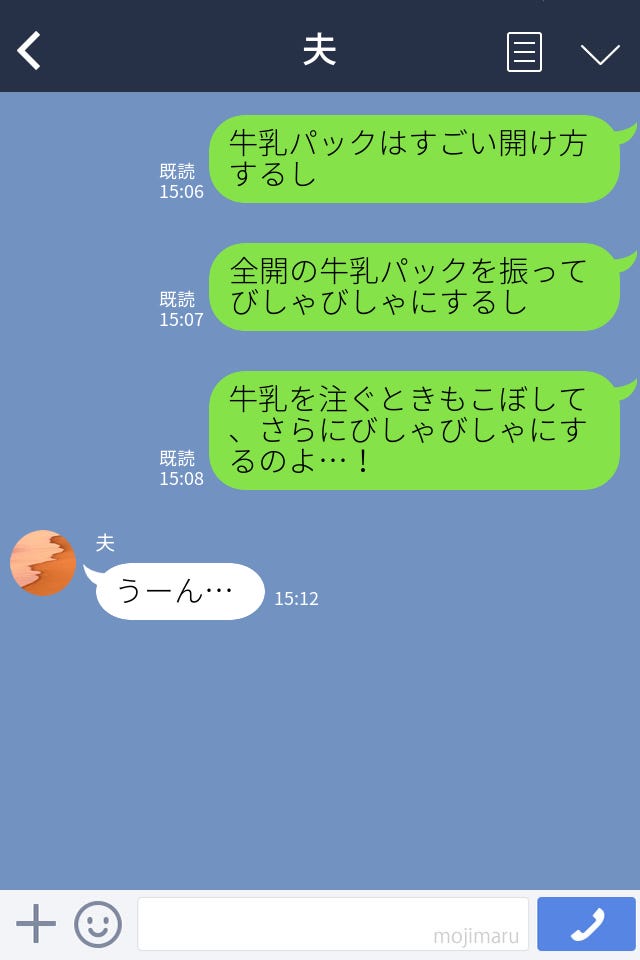View 夫's profile picture
Viewport: 640px width, 960px height.
[43, 563]
